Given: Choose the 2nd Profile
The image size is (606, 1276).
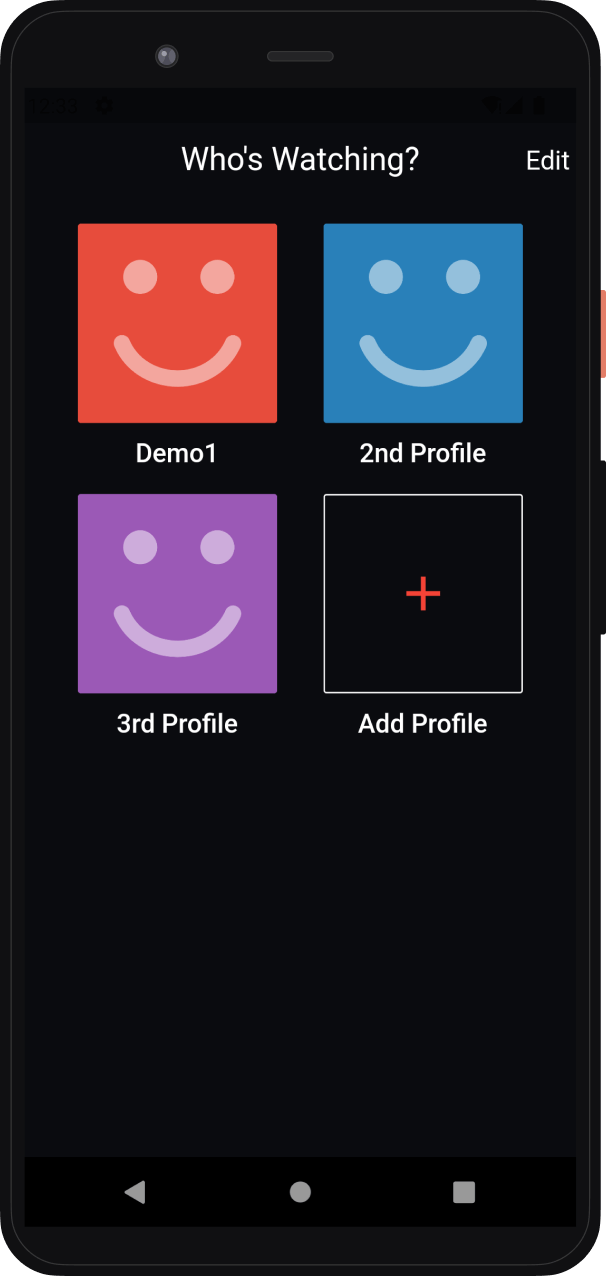Looking at the screenshot, I should click(x=423, y=323).
